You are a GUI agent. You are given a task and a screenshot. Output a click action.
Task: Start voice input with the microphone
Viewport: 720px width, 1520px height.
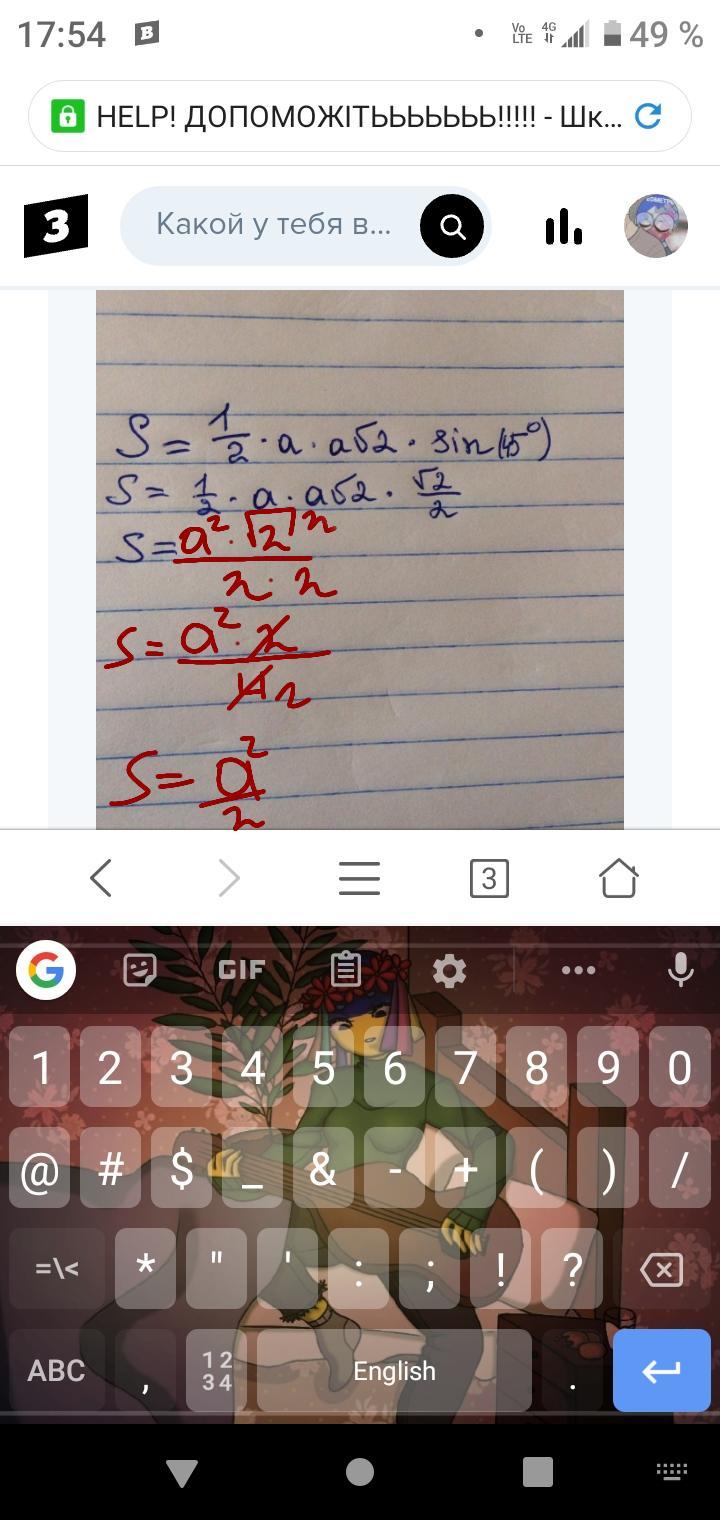pyautogui.click(x=681, y=969)
